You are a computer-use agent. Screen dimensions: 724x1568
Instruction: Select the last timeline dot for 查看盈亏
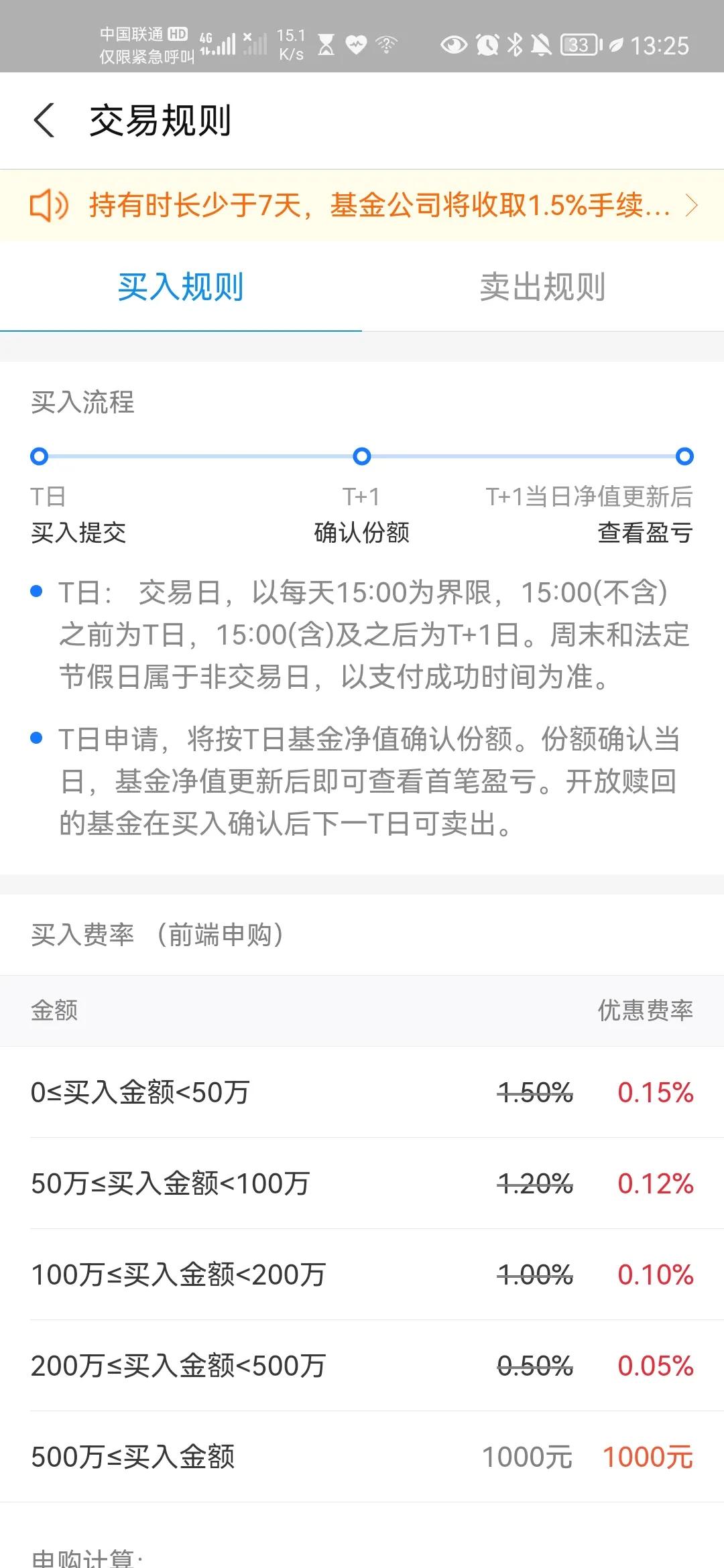point(684,457)
